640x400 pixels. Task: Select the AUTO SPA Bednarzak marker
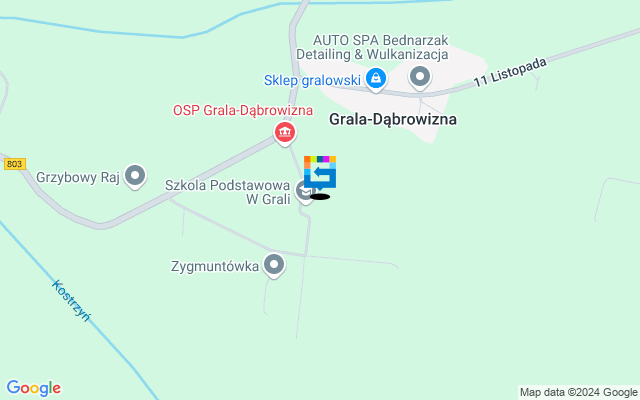(x=420, y=76)
